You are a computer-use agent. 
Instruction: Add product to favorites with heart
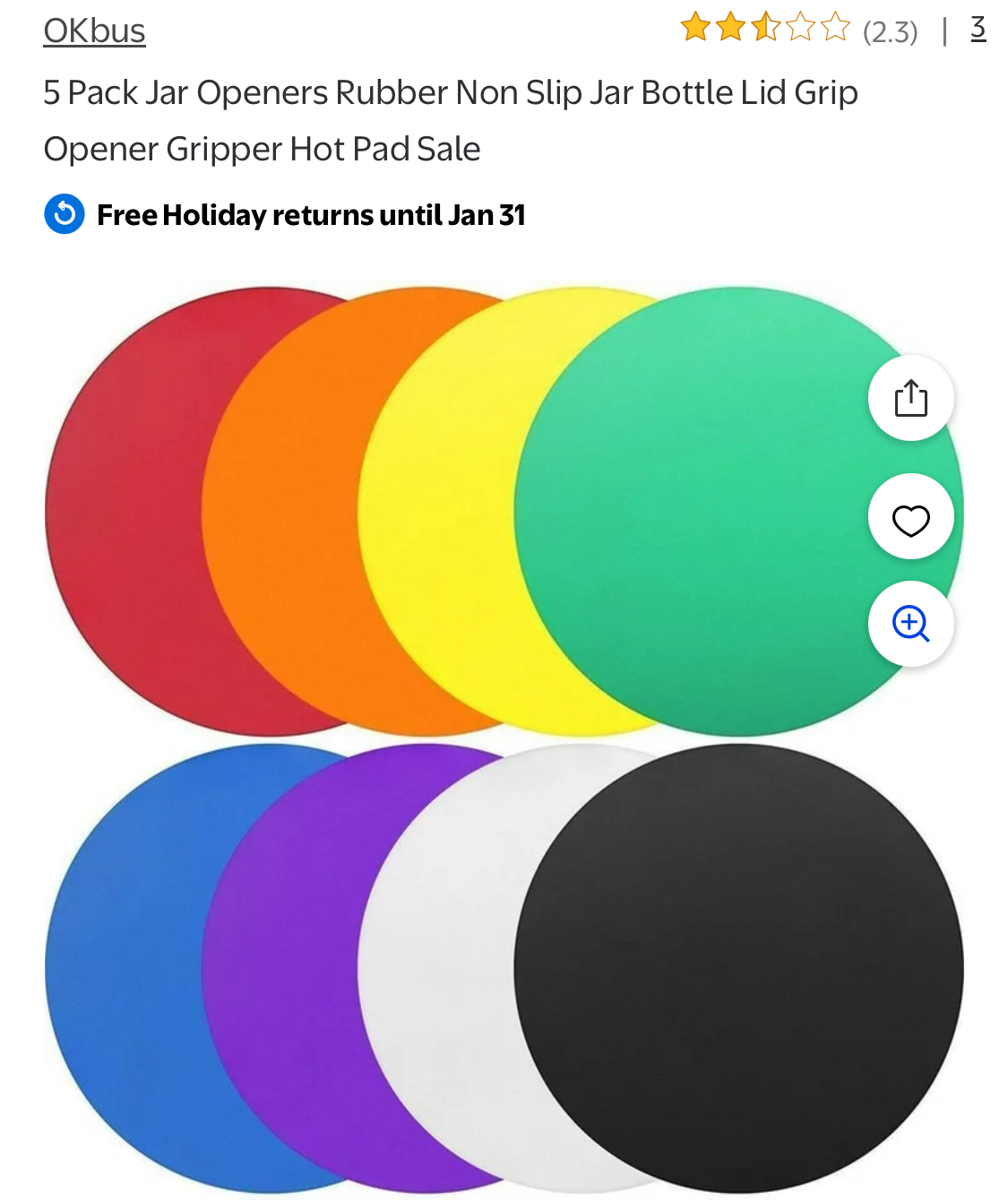tap(910, 517)
